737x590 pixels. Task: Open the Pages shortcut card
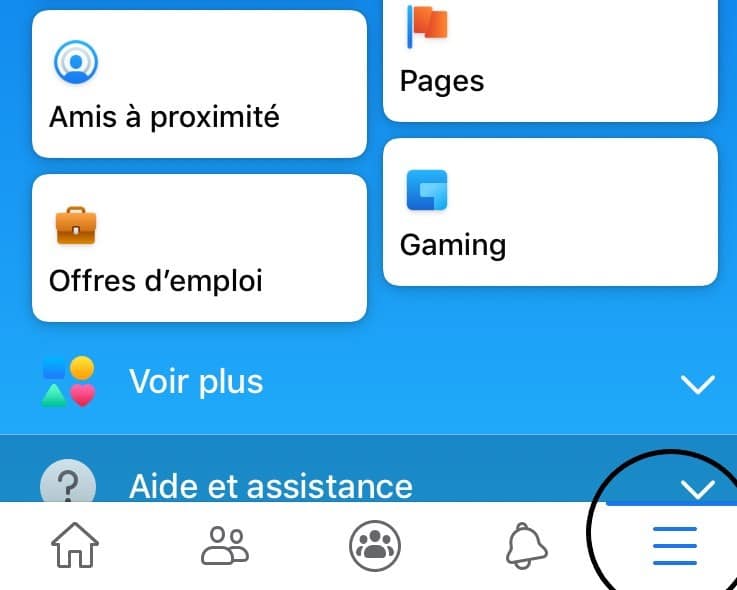(x=550, y=60)
